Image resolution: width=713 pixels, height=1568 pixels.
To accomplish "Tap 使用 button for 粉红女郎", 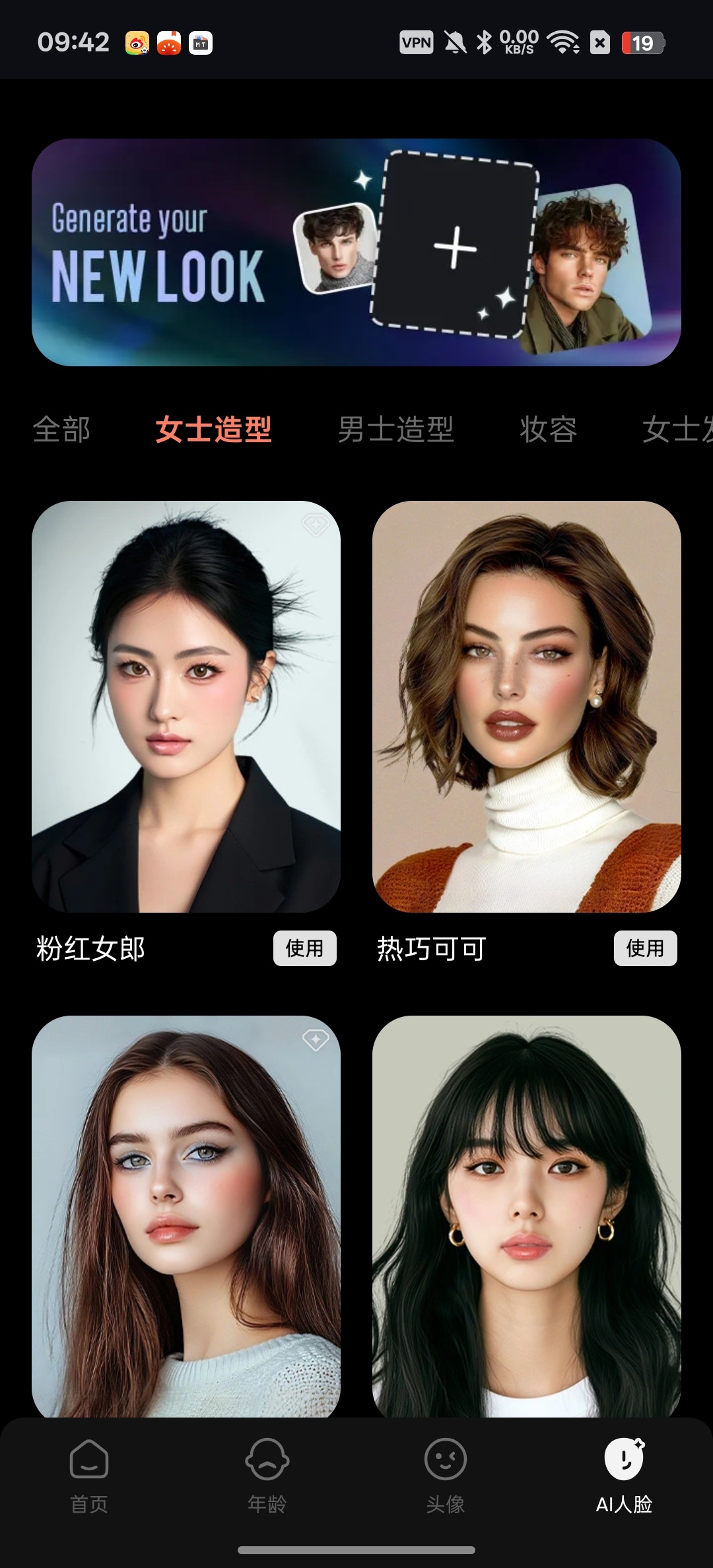I will (305, 948).
